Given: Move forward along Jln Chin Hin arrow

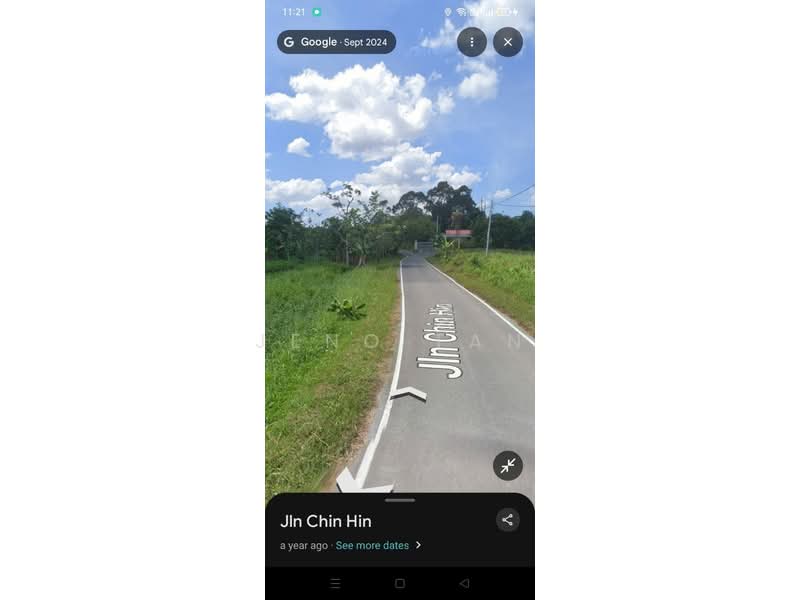Looking at the screenshot, I should tap(409, 393).
